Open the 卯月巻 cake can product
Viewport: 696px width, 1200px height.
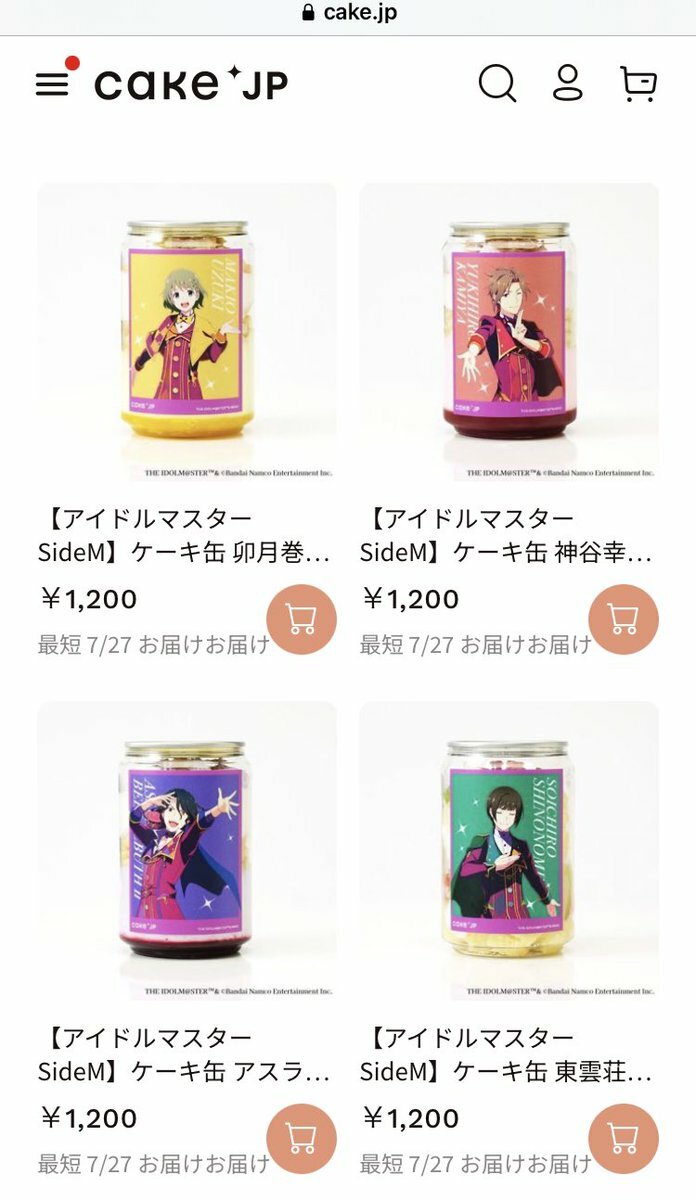pyautogui.click(x=187, y=332)
